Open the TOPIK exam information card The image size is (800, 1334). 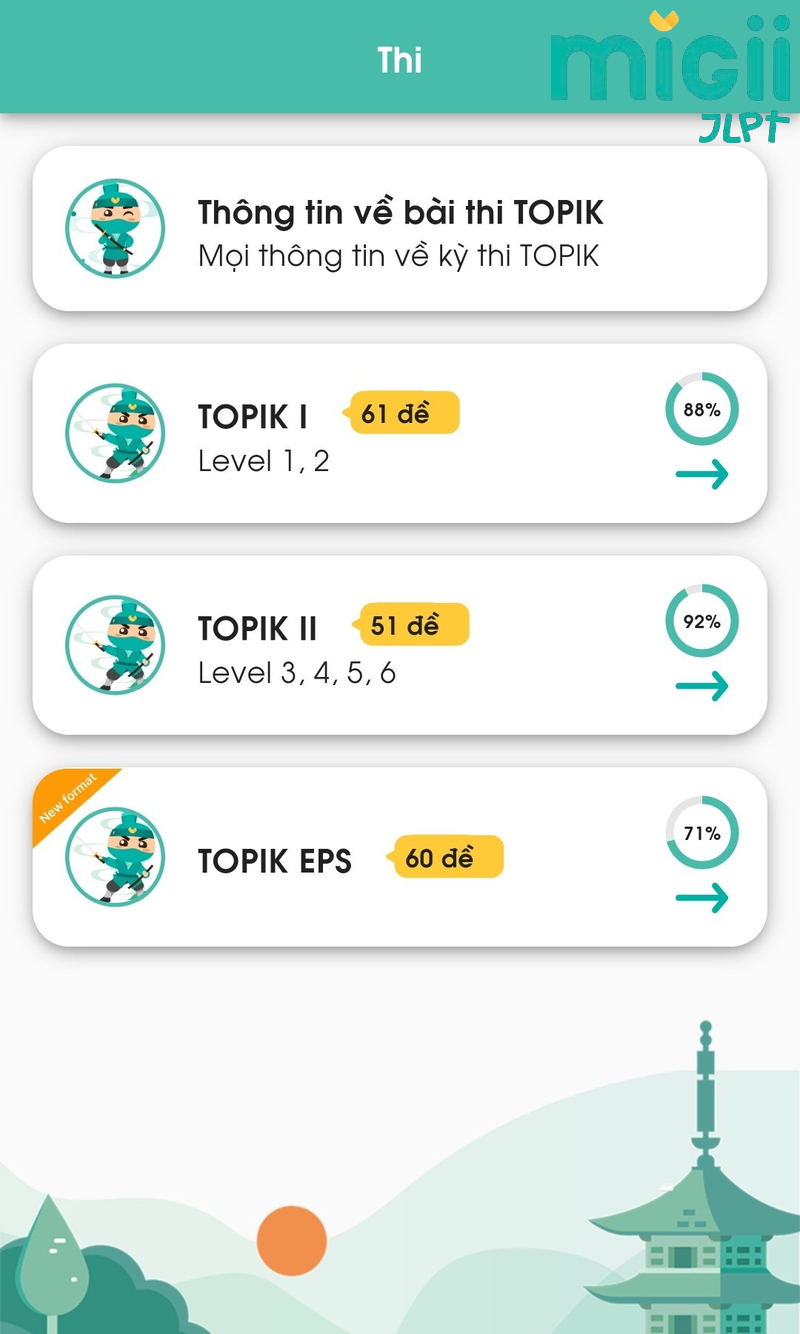[x=400, y=229]
